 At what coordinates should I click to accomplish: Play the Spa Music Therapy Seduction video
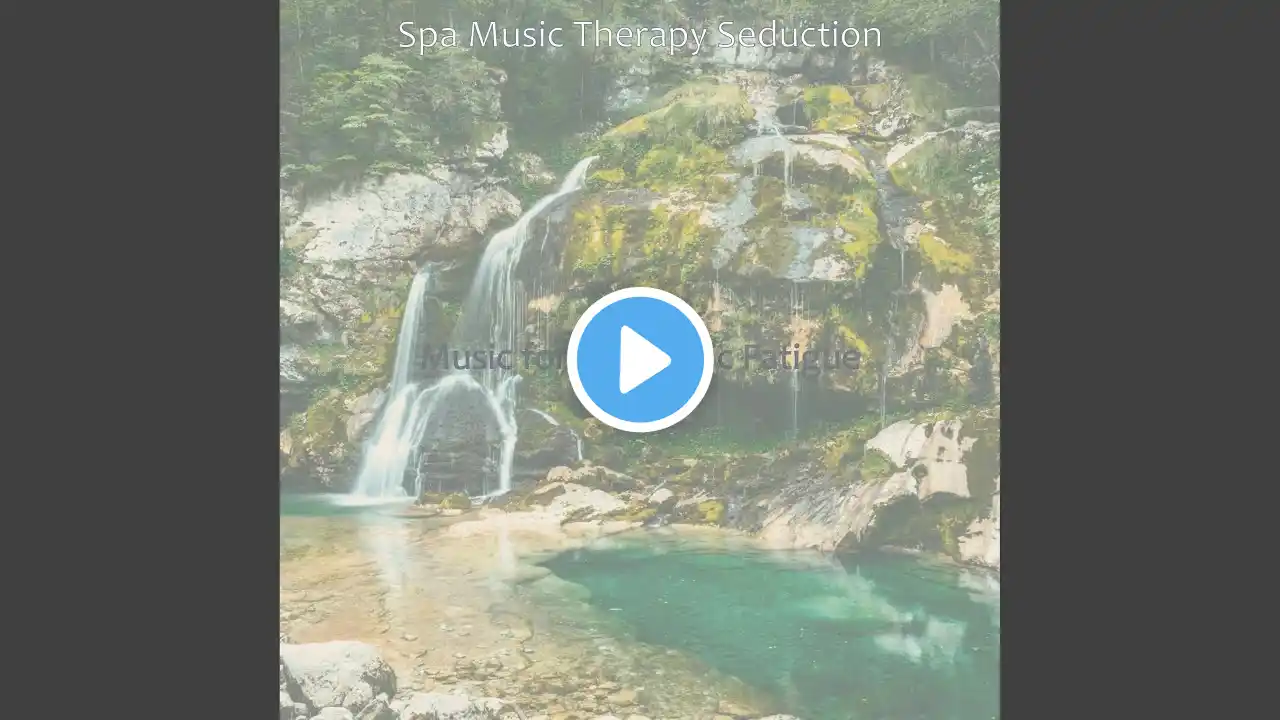point(640,360)
